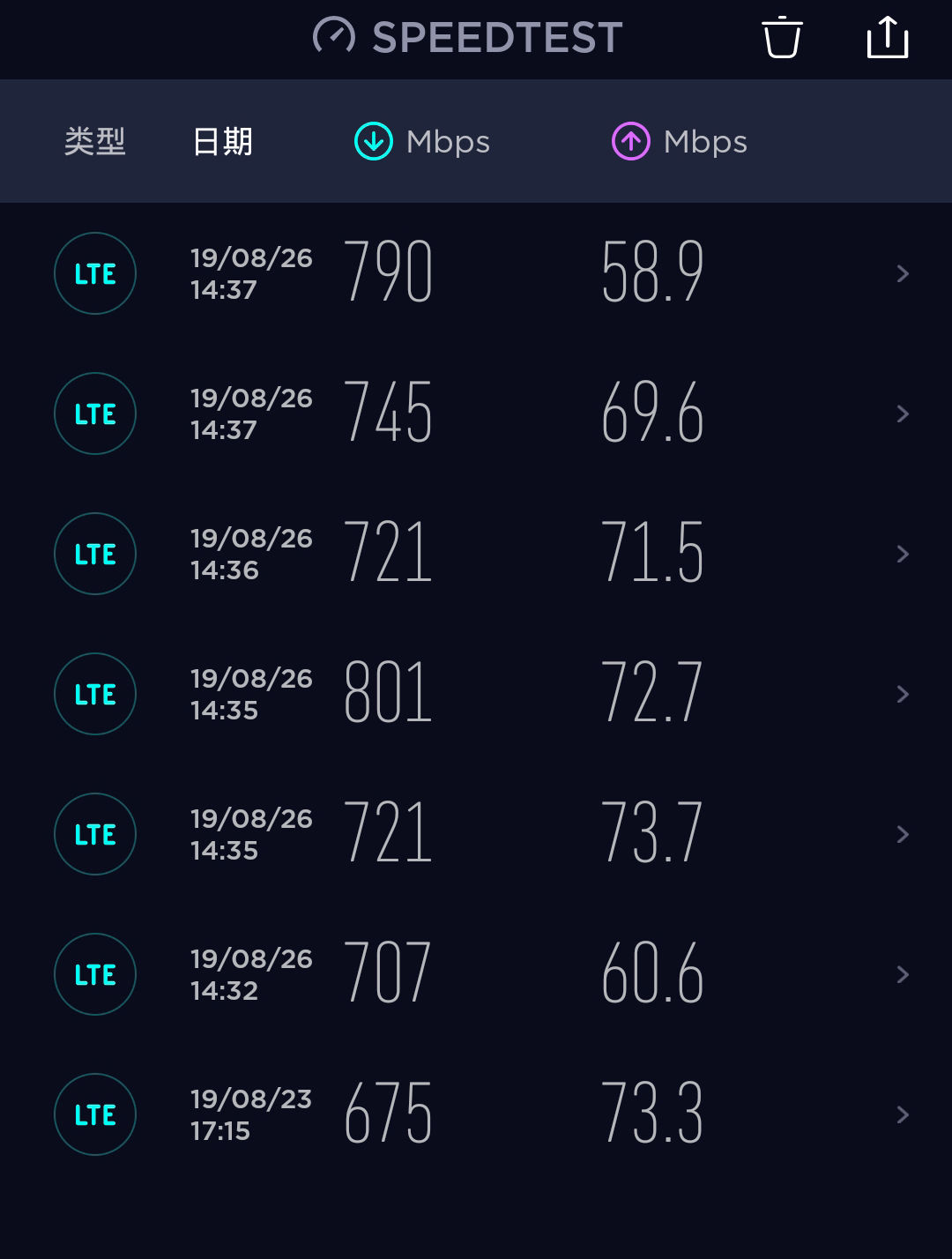Open the chevron beside the 707 result
Image resolution: width=952 pixels, height=1259 pixels.
[x=901, y=974]
